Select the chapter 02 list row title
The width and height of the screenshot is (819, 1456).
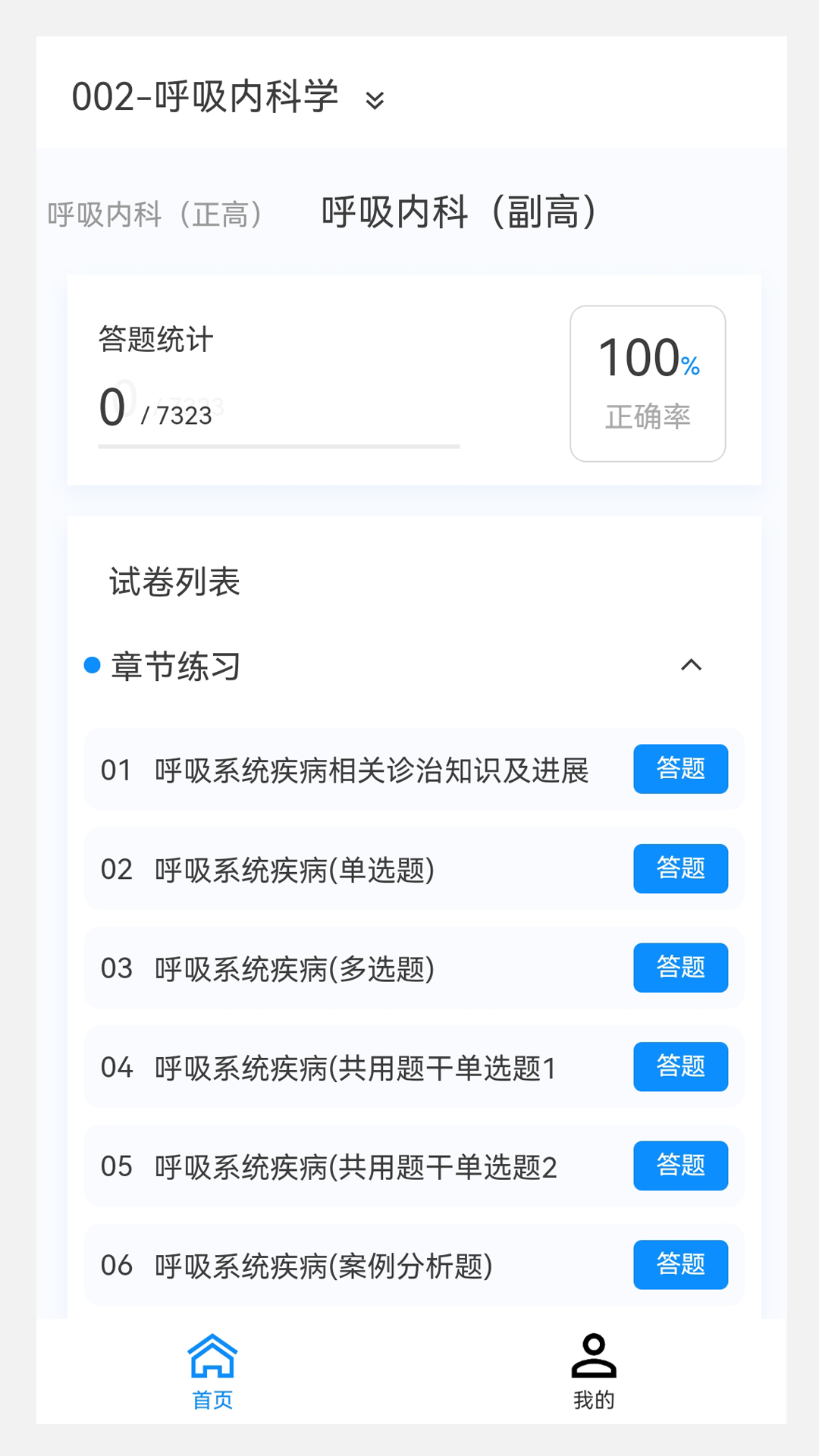tap(294, 871)
